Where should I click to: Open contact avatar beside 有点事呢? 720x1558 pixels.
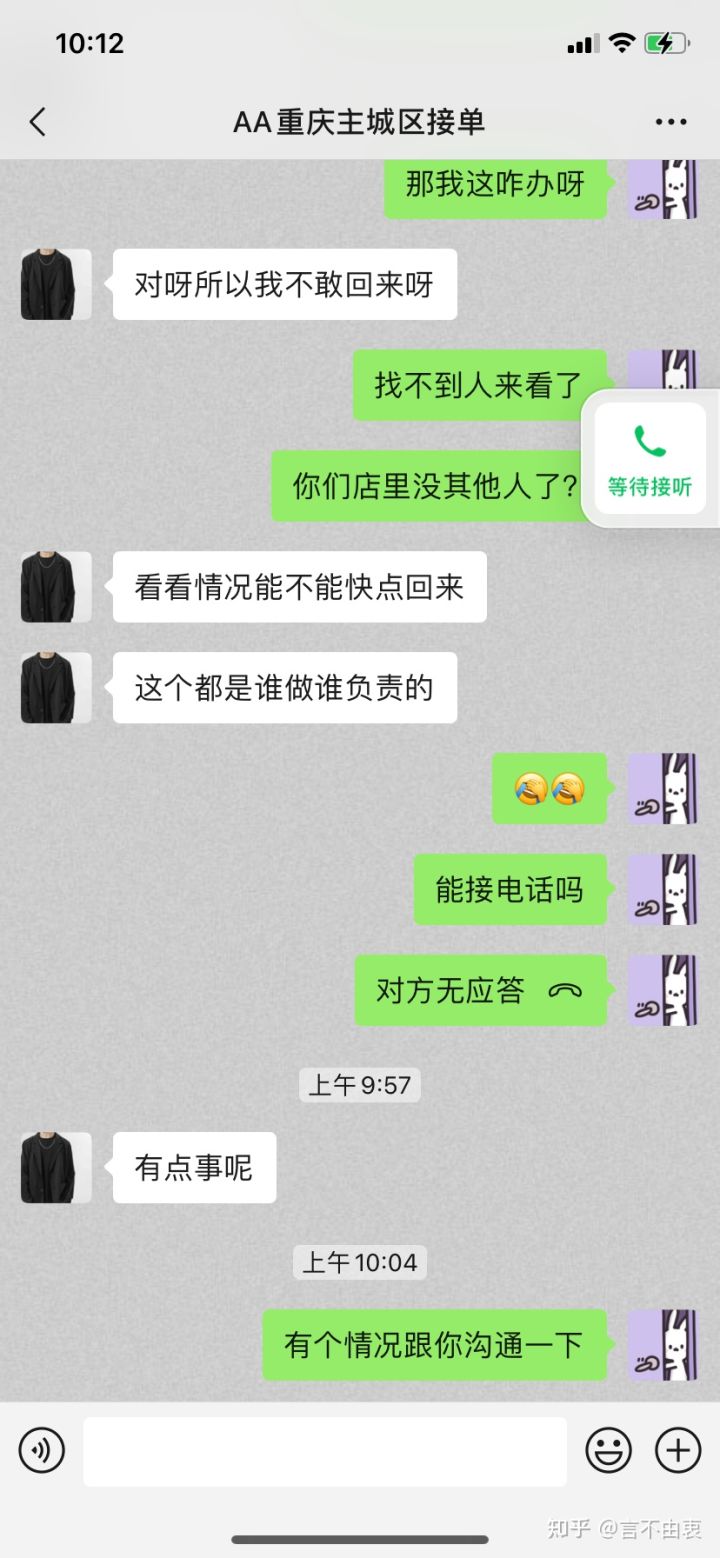[56, 1167]
